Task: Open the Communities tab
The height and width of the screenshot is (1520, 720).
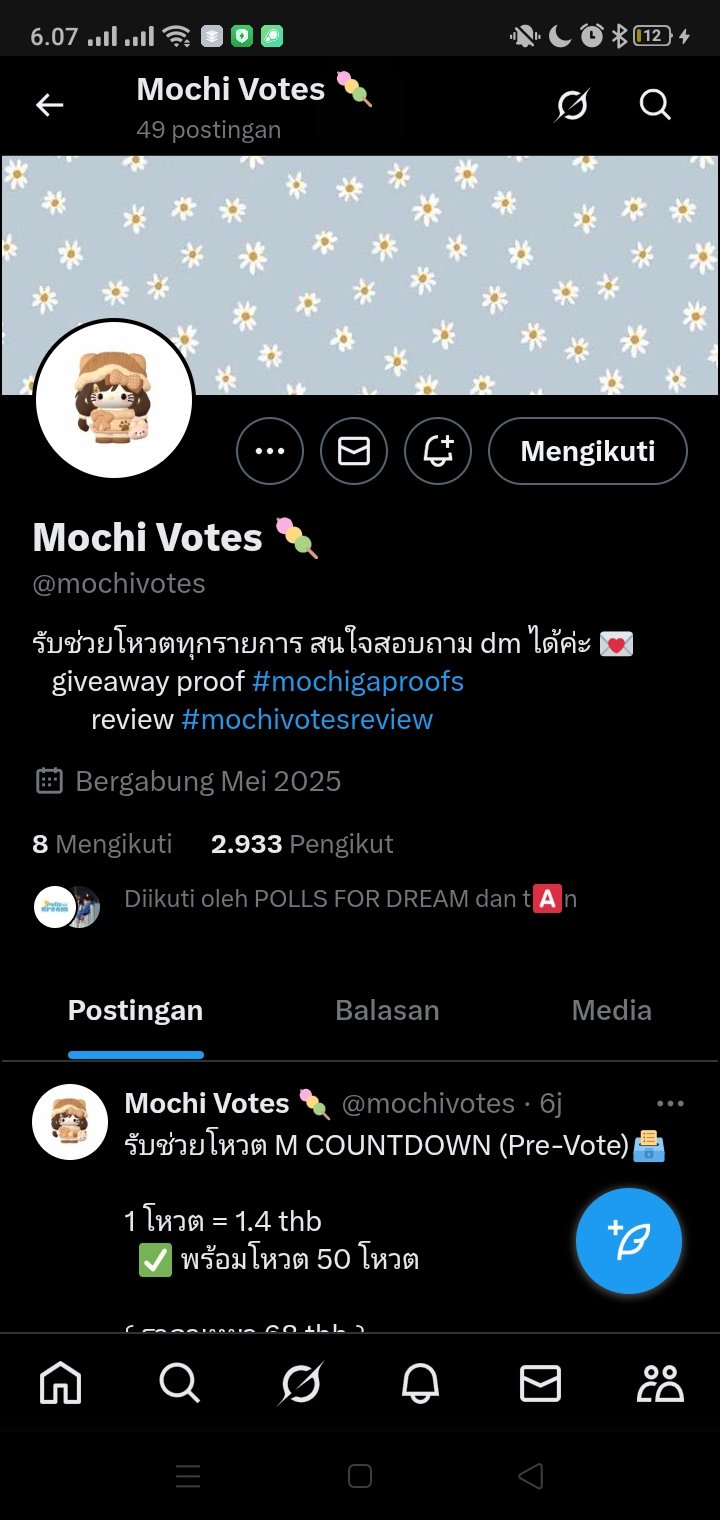Action: click(660, 1384)
